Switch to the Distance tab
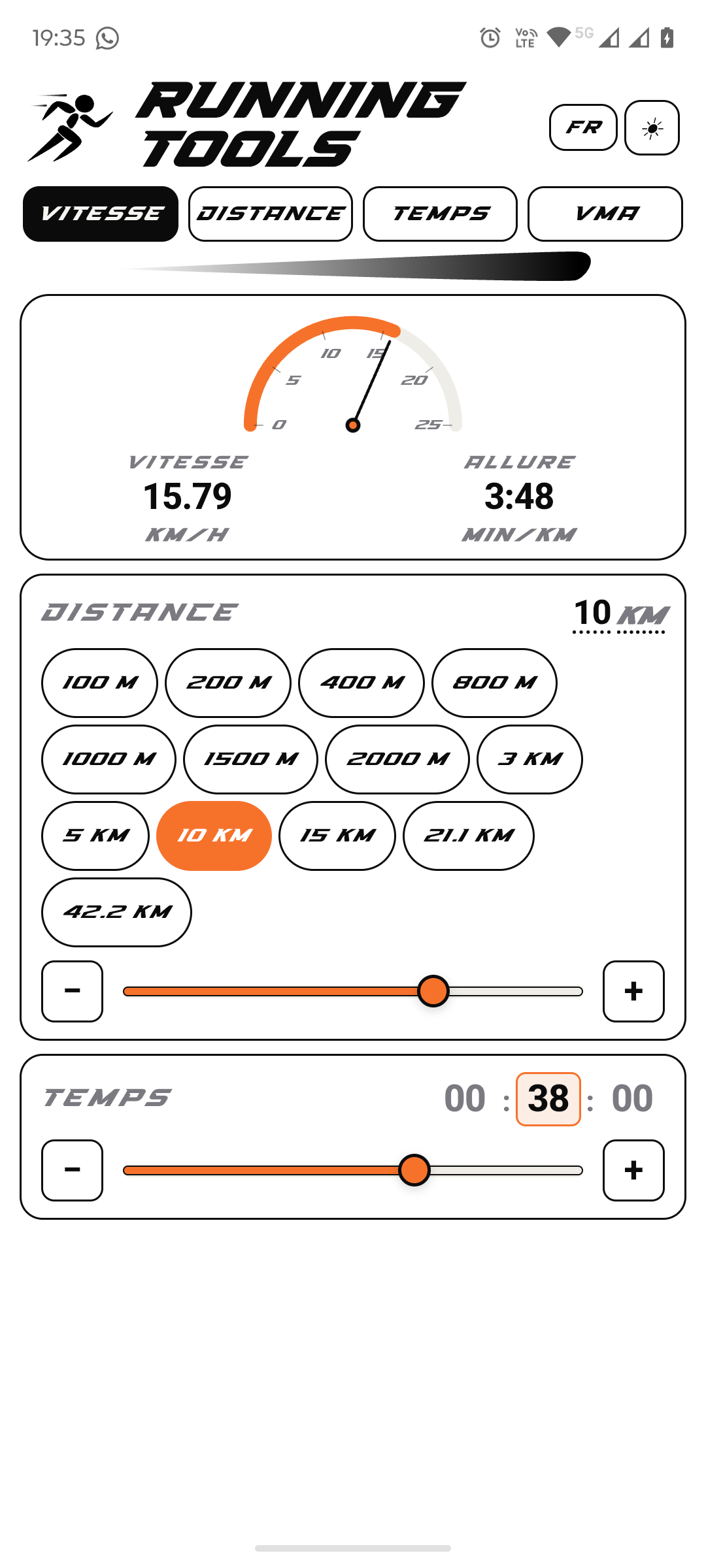 tap(270, 214)
